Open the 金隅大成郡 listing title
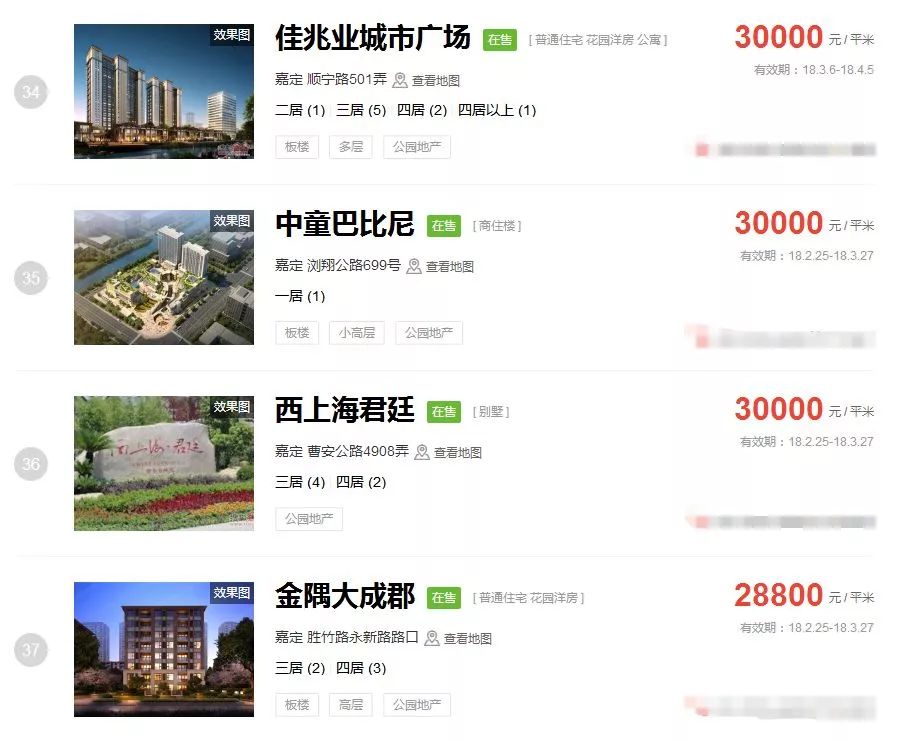Image resolution: width=897 pixels, height=741 pixels. click(x=344, y=596)
